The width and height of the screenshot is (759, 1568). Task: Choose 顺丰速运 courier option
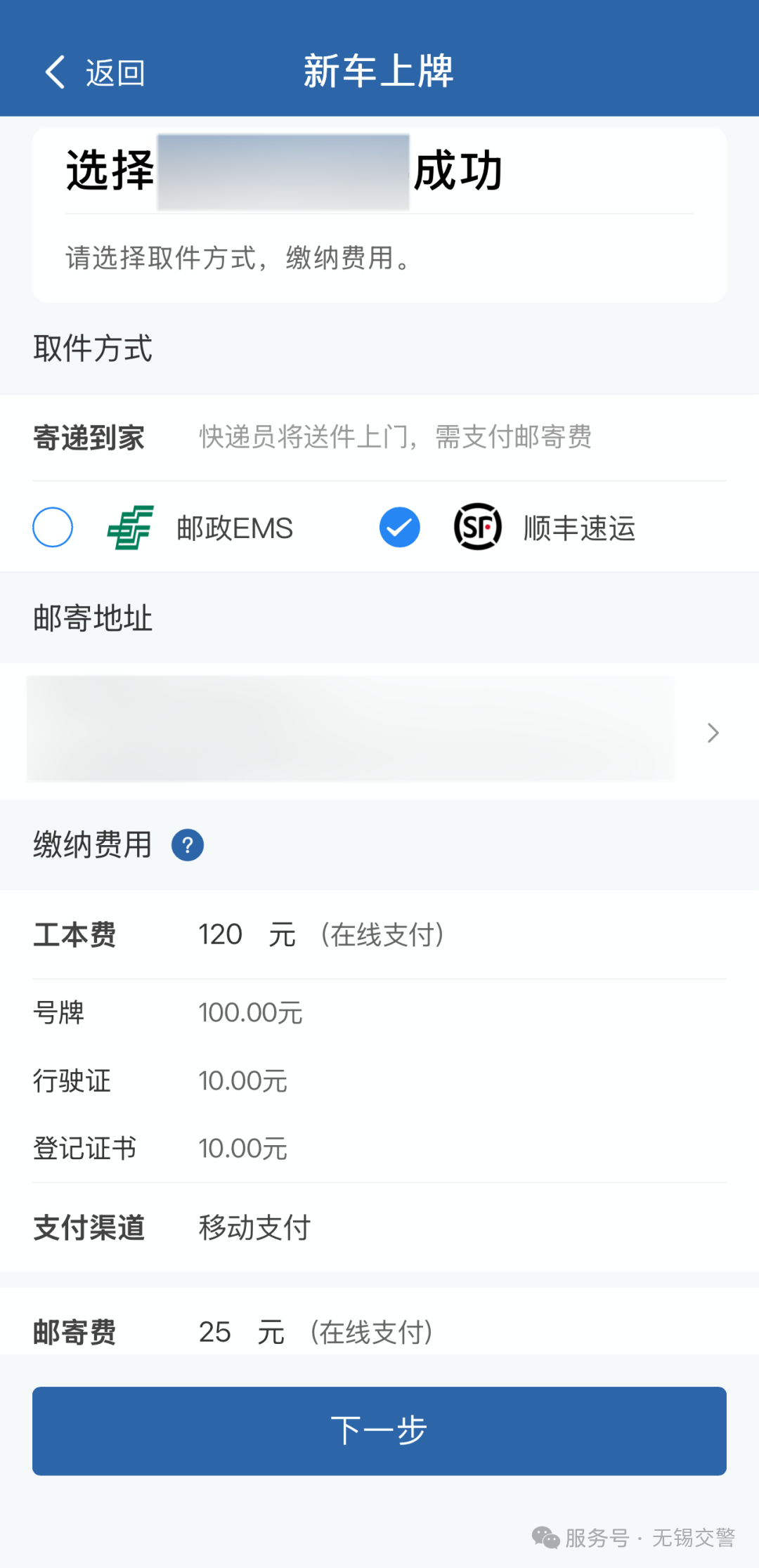[x=400, y=527]
